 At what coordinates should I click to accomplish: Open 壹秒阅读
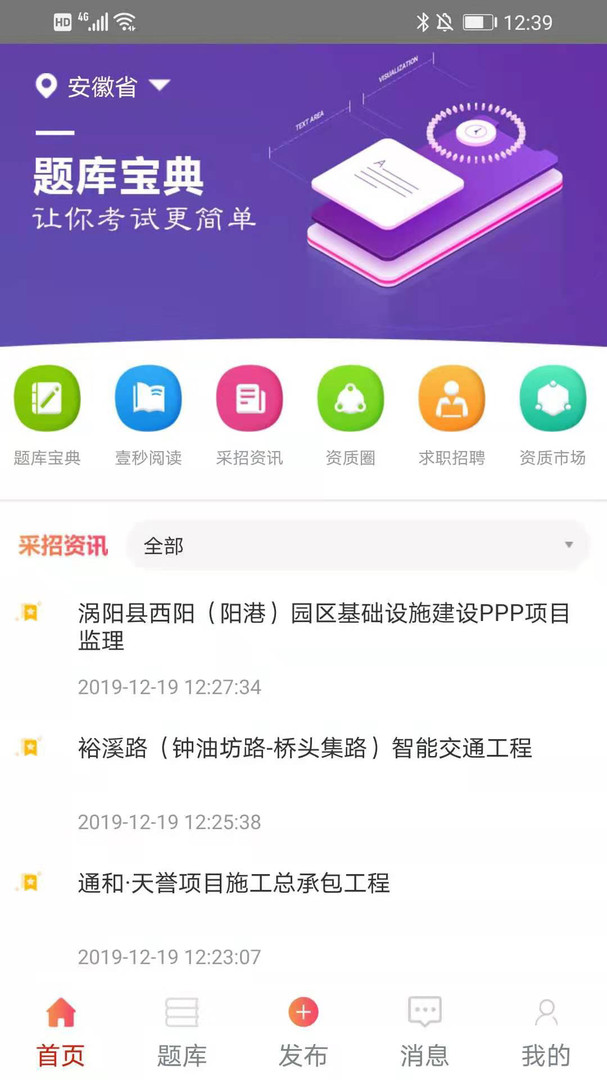tap(148, 399)
